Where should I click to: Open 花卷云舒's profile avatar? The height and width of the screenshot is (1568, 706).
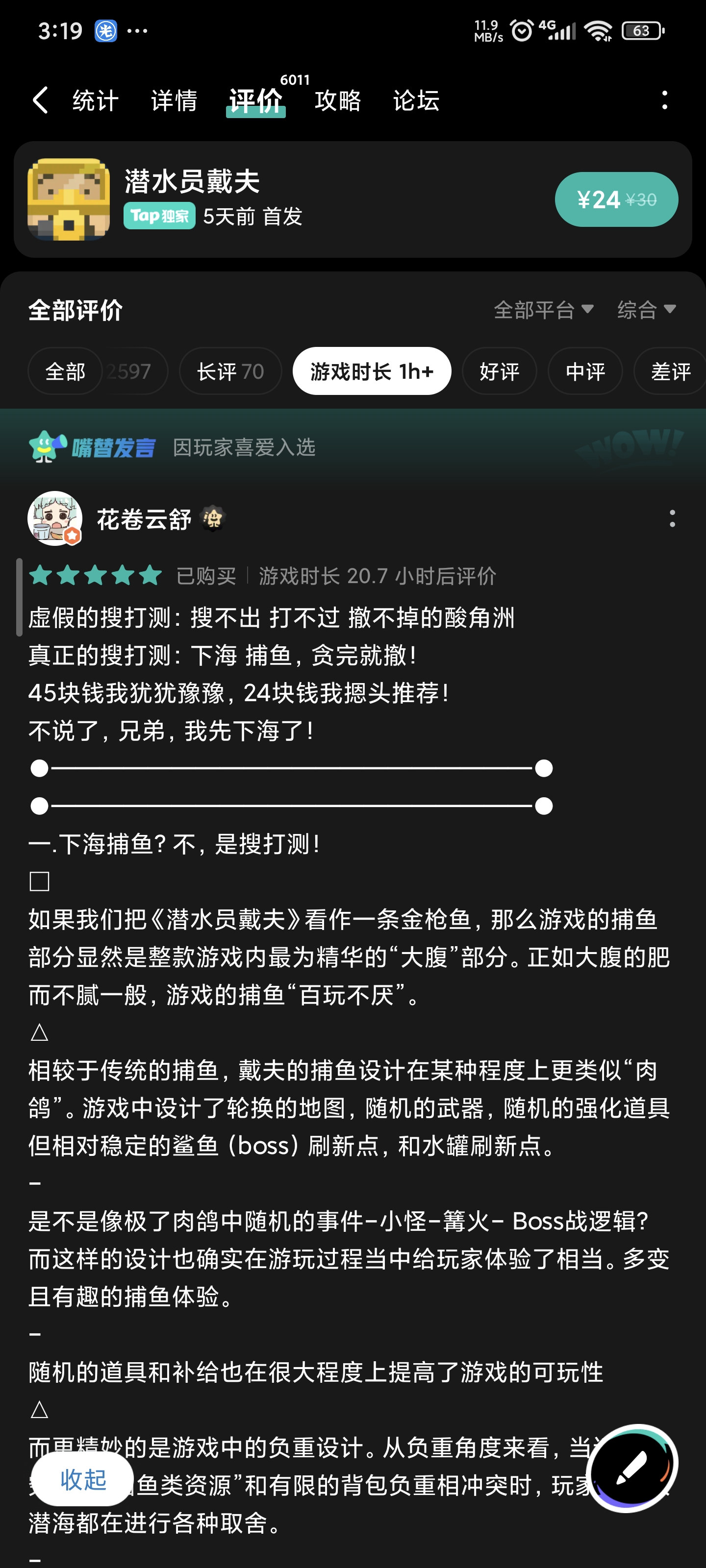tap(55, 518)
